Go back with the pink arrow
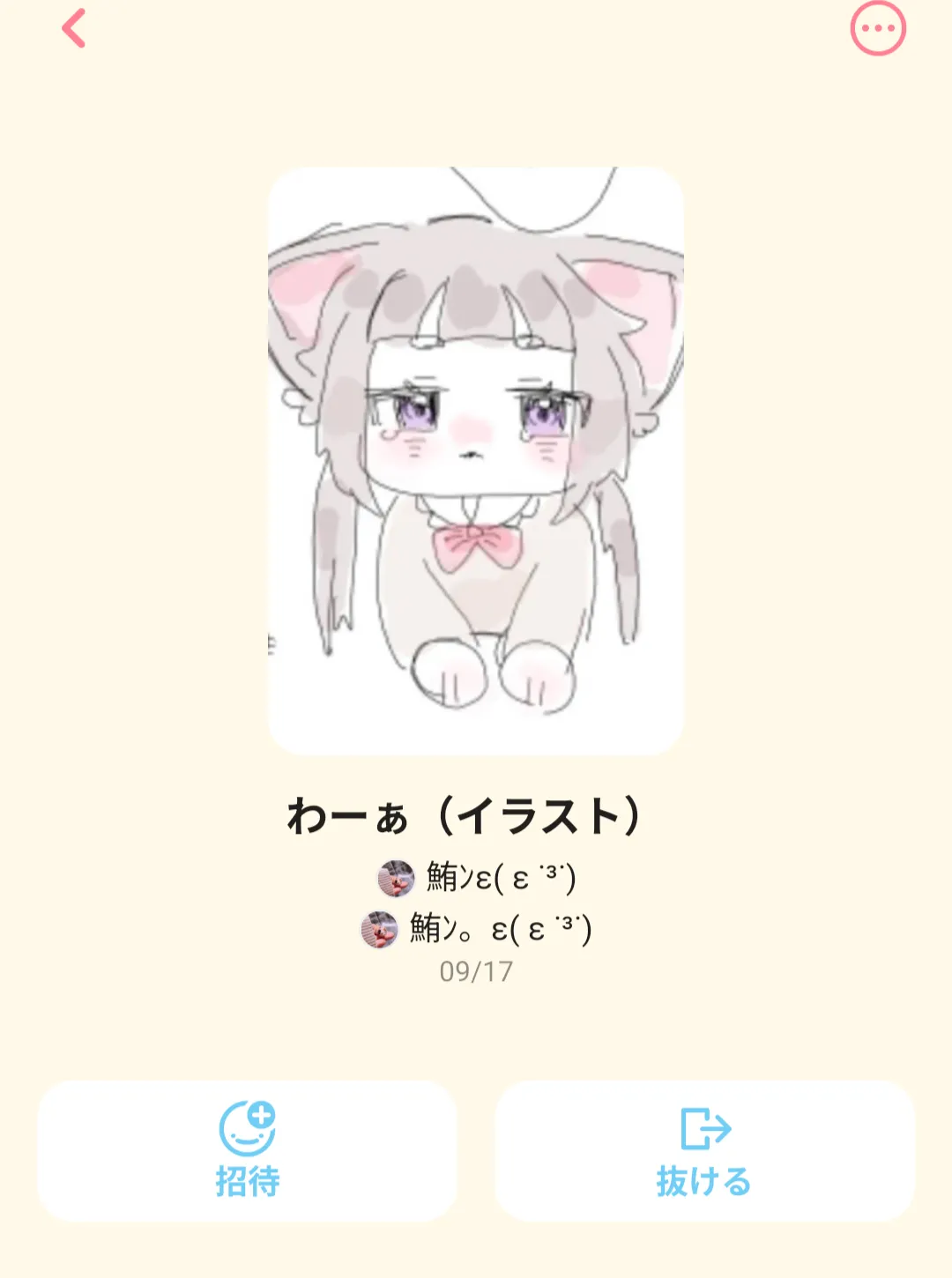The image size is (952, 1278). [74, 28]
